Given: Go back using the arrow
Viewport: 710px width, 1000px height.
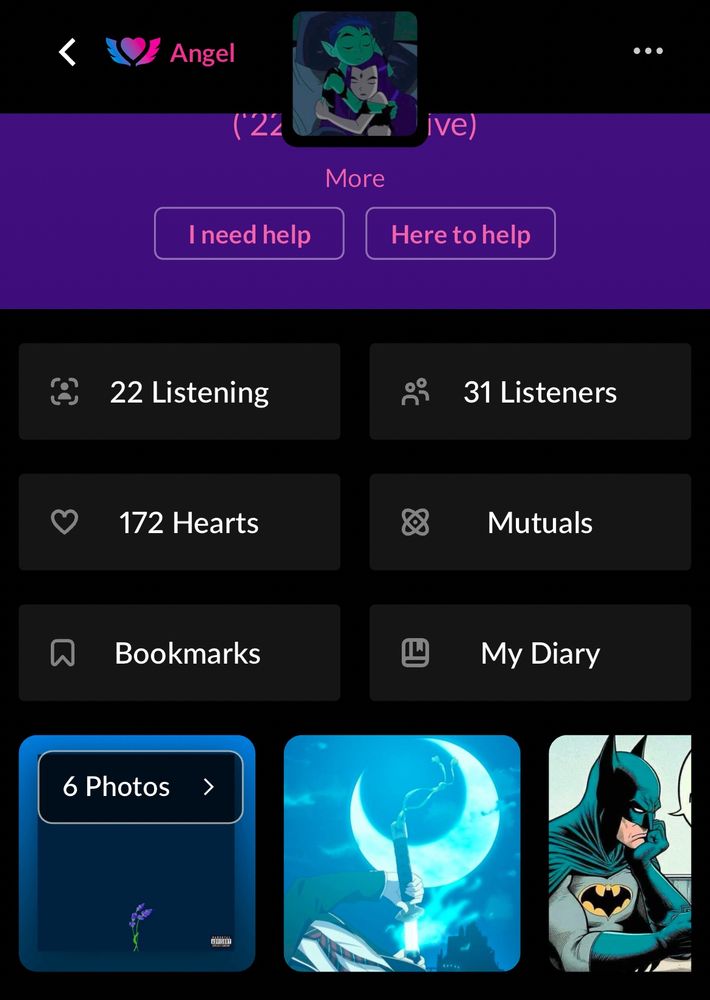Looking at the screenshot, I should 67,52.
